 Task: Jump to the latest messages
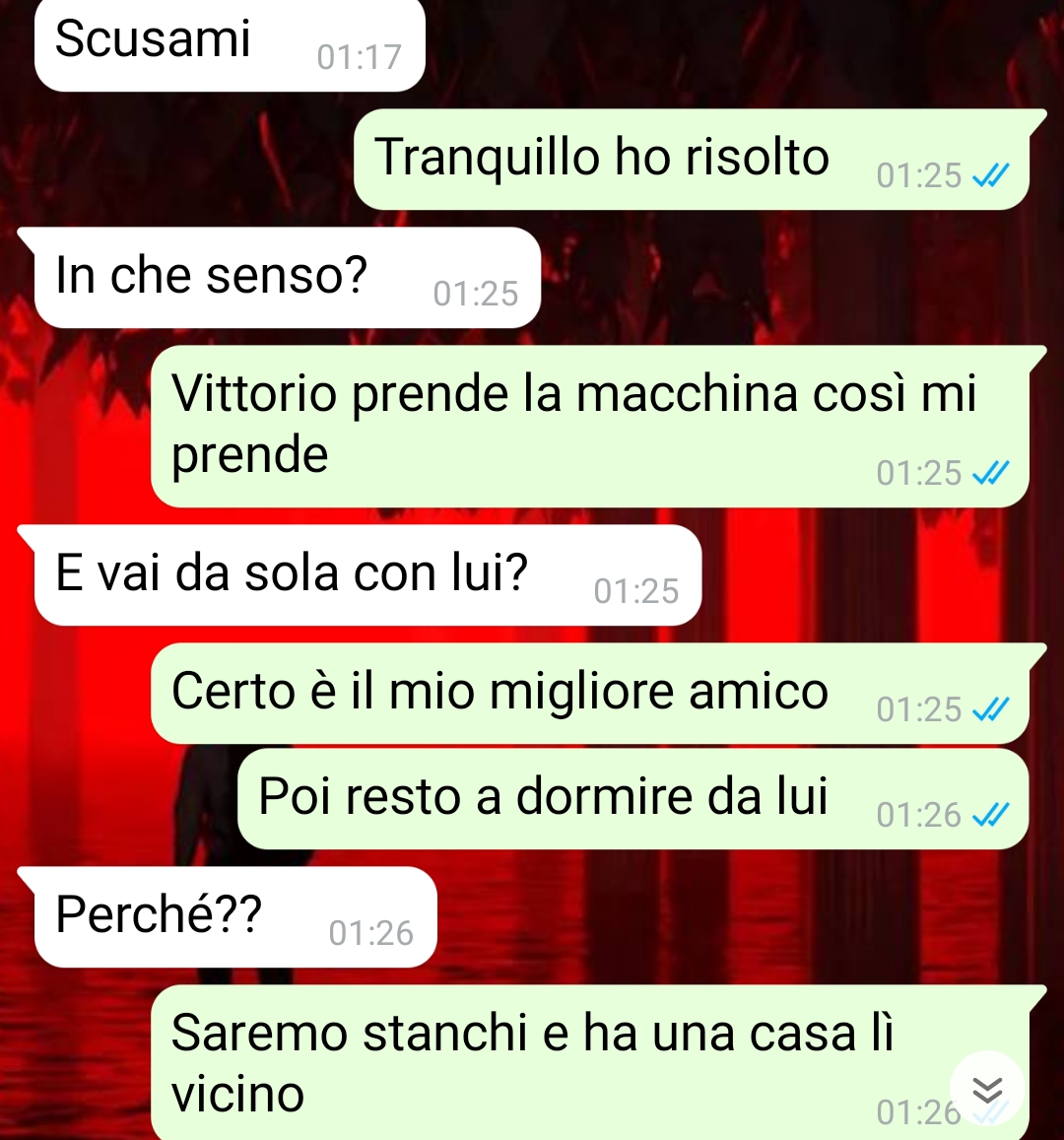click(x=987, y=1089)
